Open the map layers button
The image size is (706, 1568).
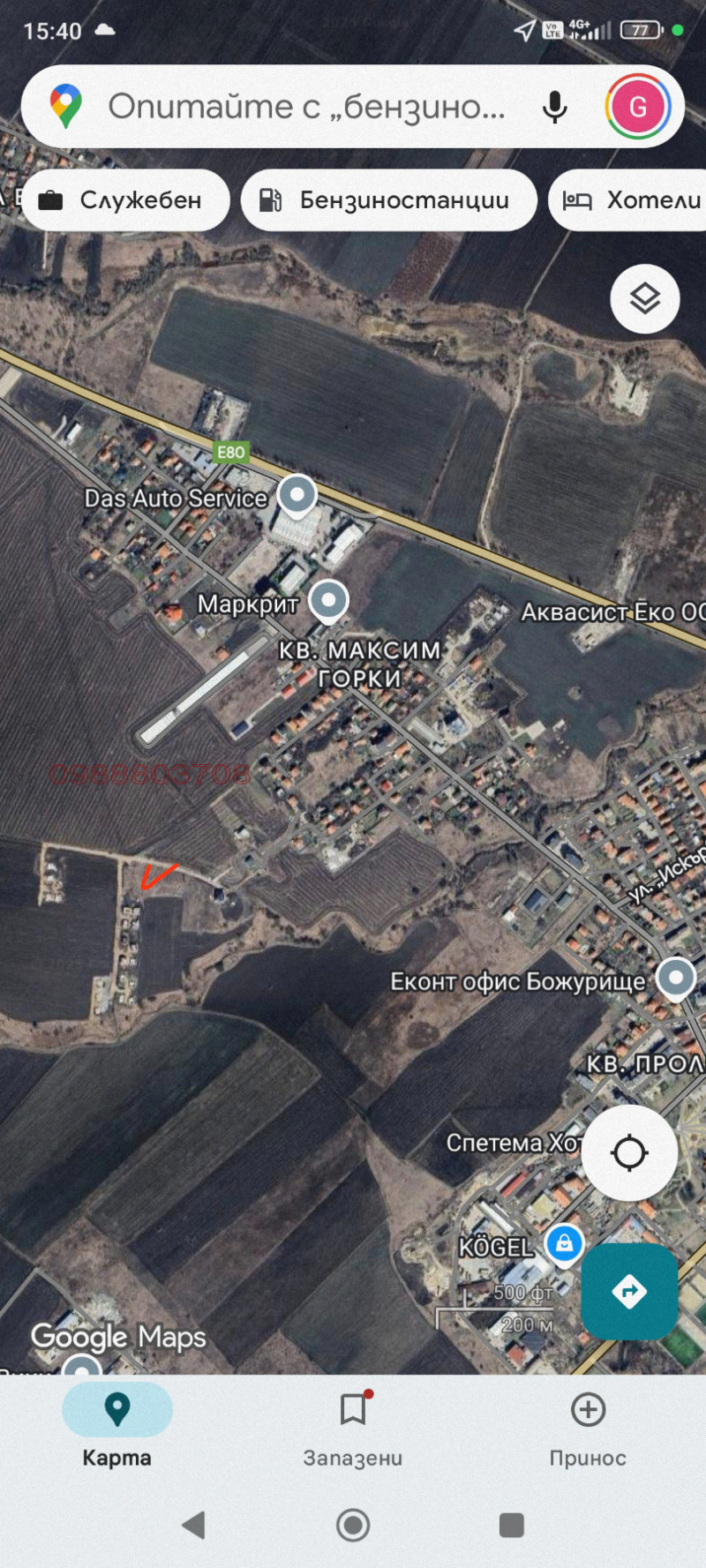tap(645, 299)
